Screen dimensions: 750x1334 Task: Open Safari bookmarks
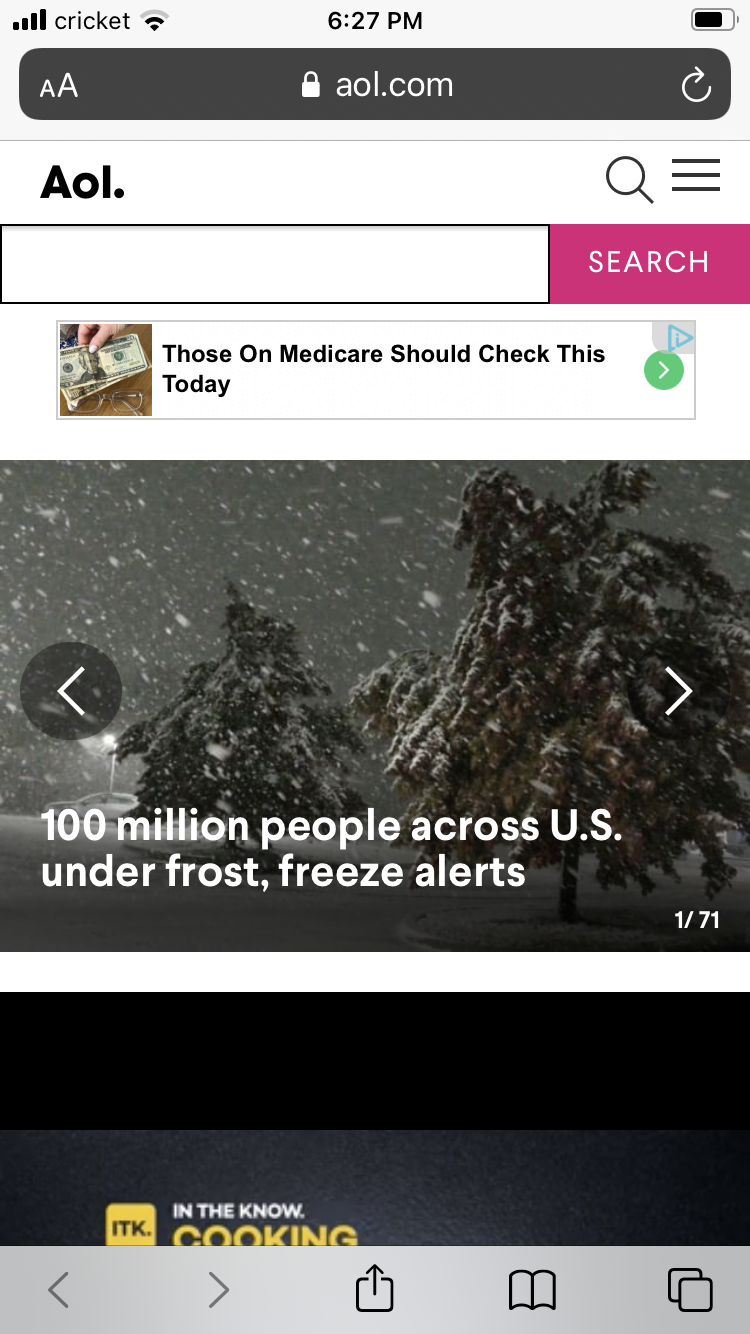pyautogui.click(x=532, y=1290)
